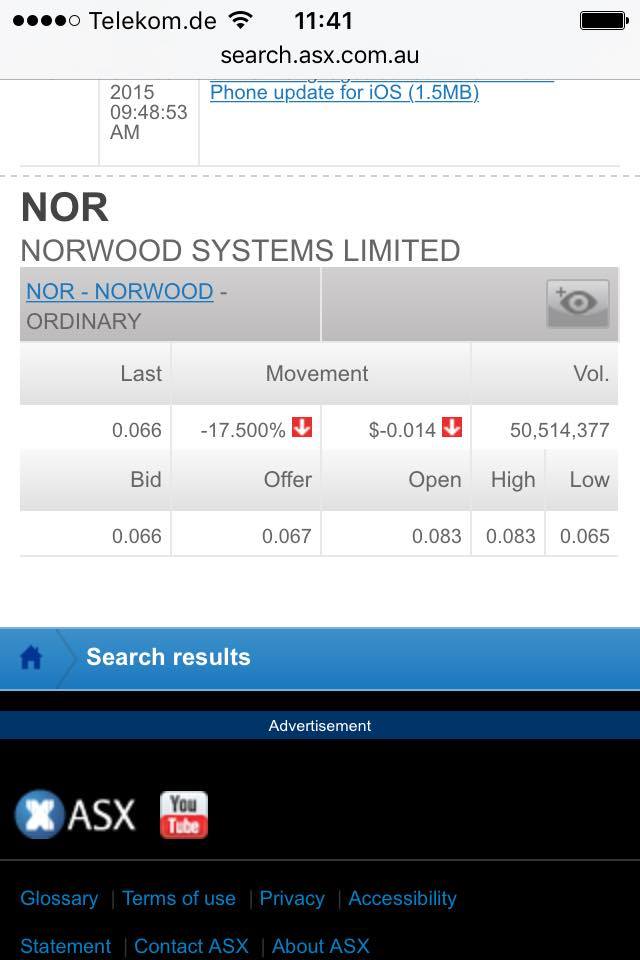View the Terms of use page
Screen dimensions: 640x960
click(x=179, y=898)
